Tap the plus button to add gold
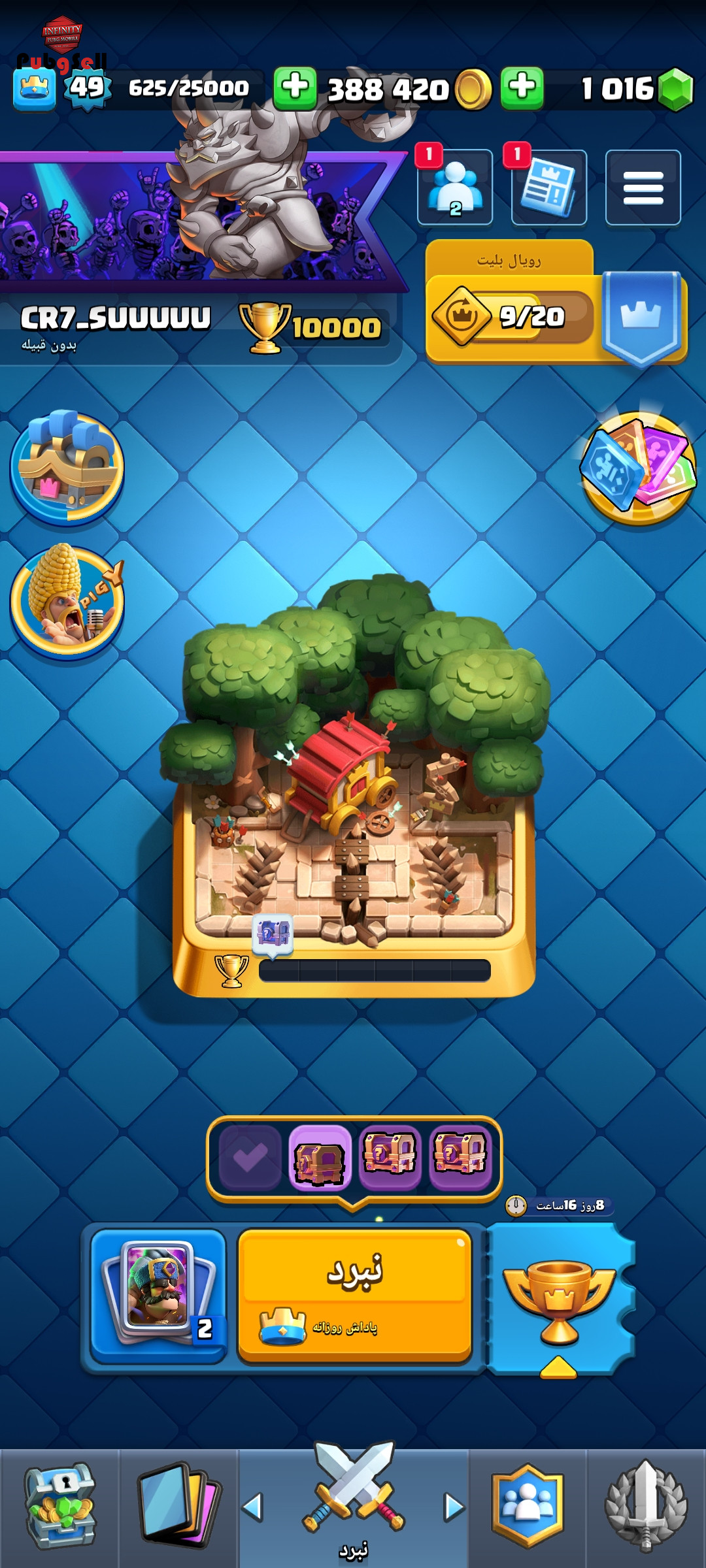This screenshot has width=706, height=1568. click(295, 88)
